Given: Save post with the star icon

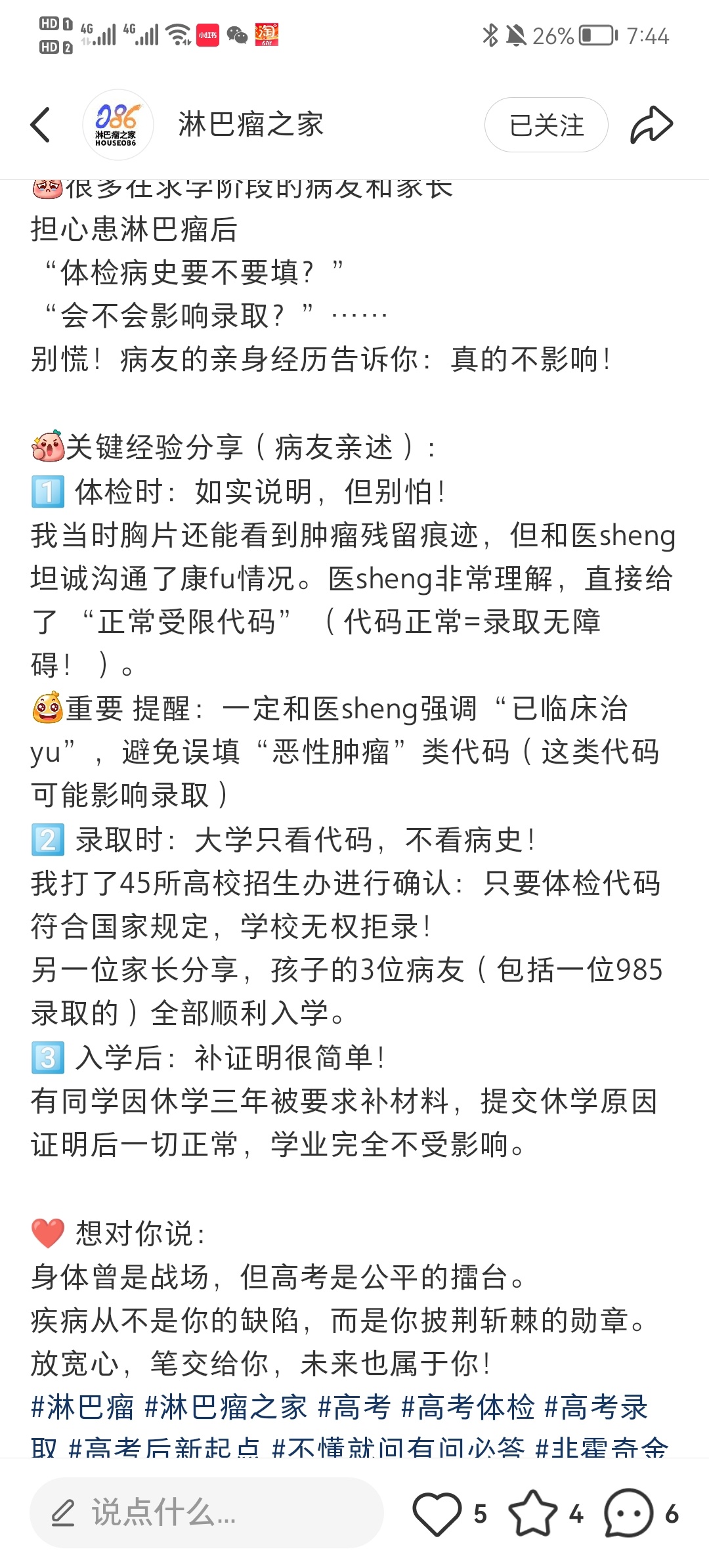Looking at the screenshot, I should click(x=533, y=1513).
